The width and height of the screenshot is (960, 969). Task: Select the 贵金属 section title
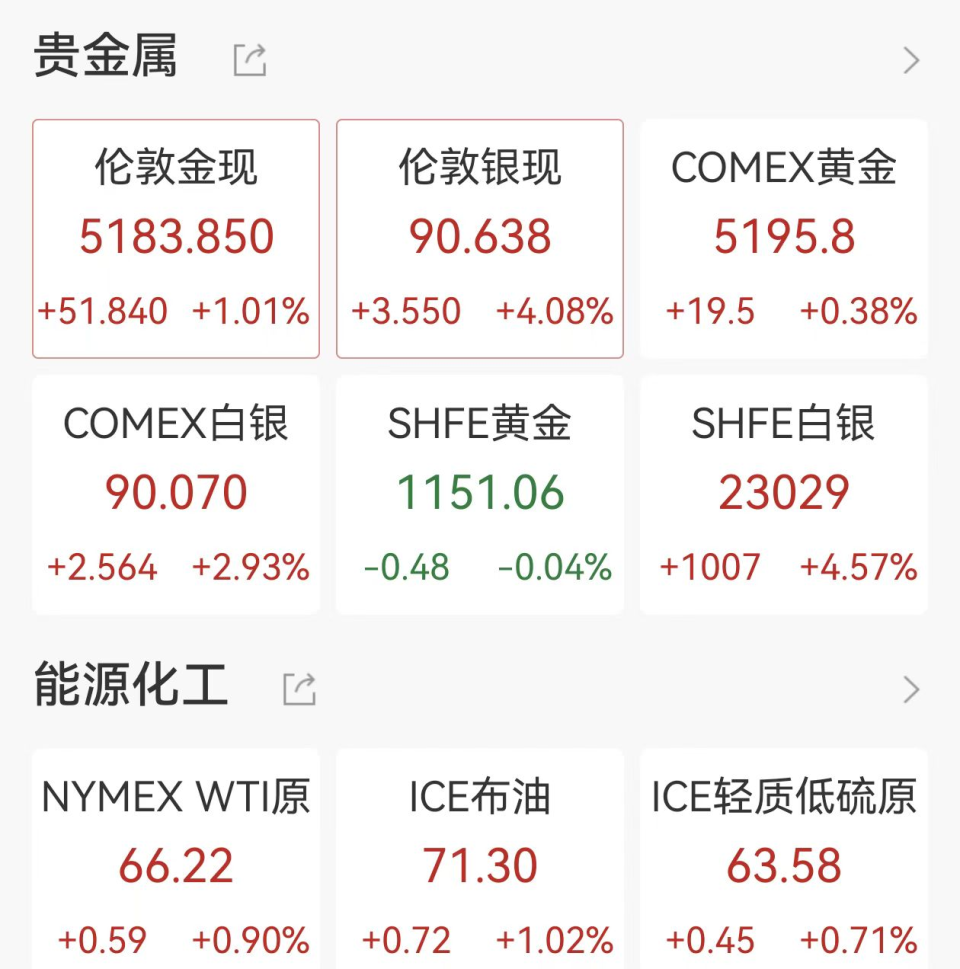point(105,57)
